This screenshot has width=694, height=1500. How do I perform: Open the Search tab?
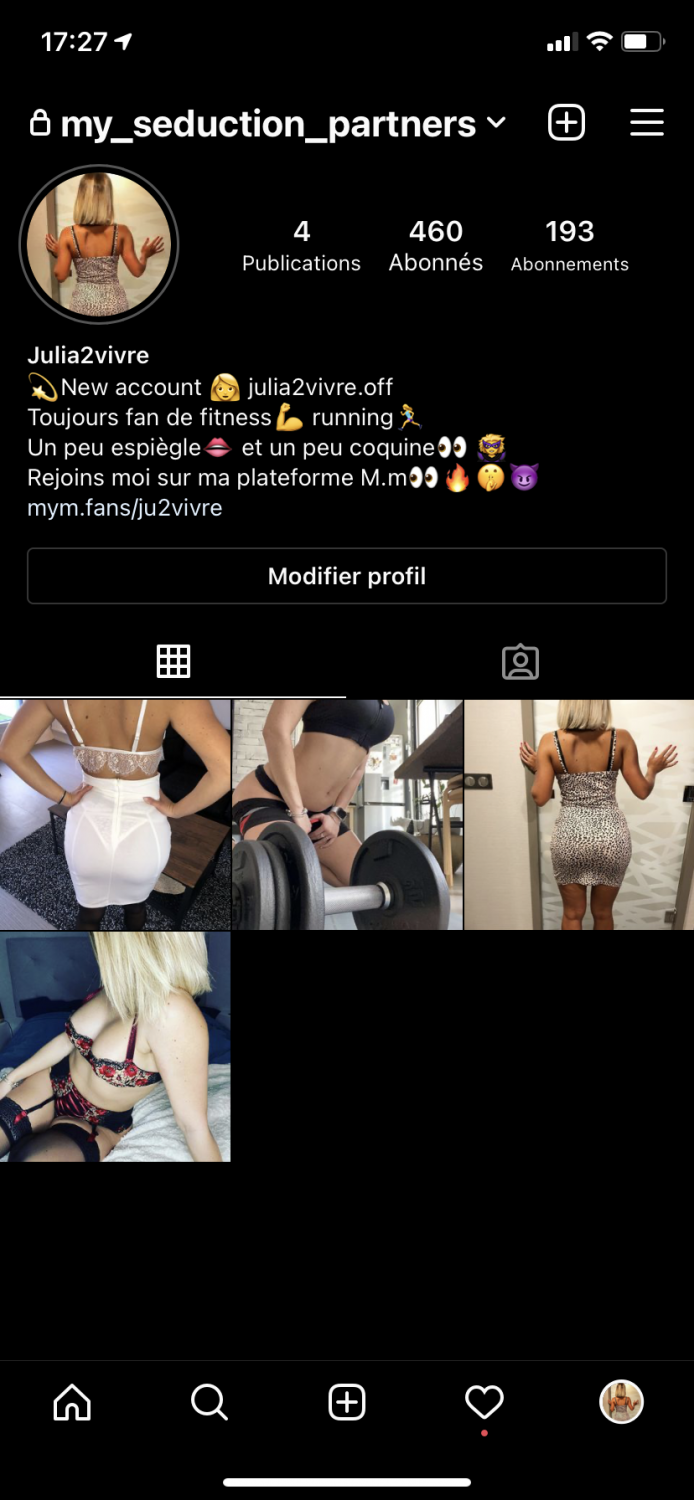coord(209,1402)
